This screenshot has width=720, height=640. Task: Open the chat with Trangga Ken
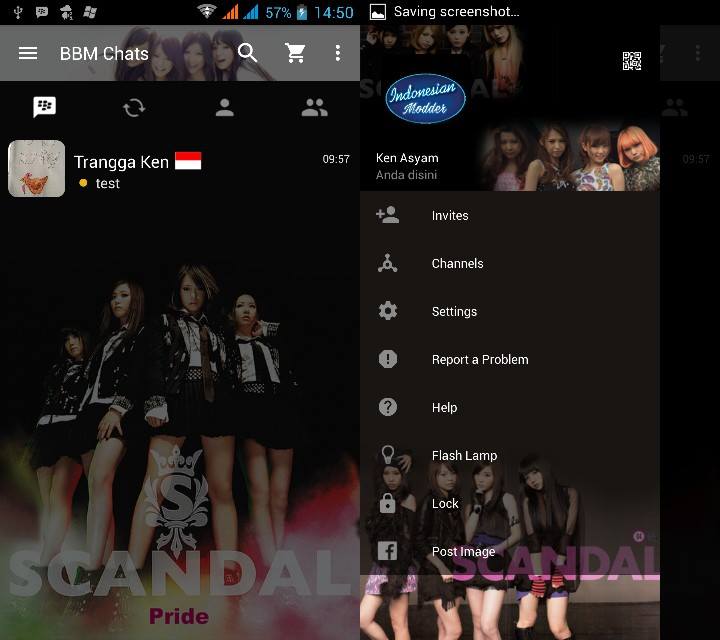pos(180,170)
